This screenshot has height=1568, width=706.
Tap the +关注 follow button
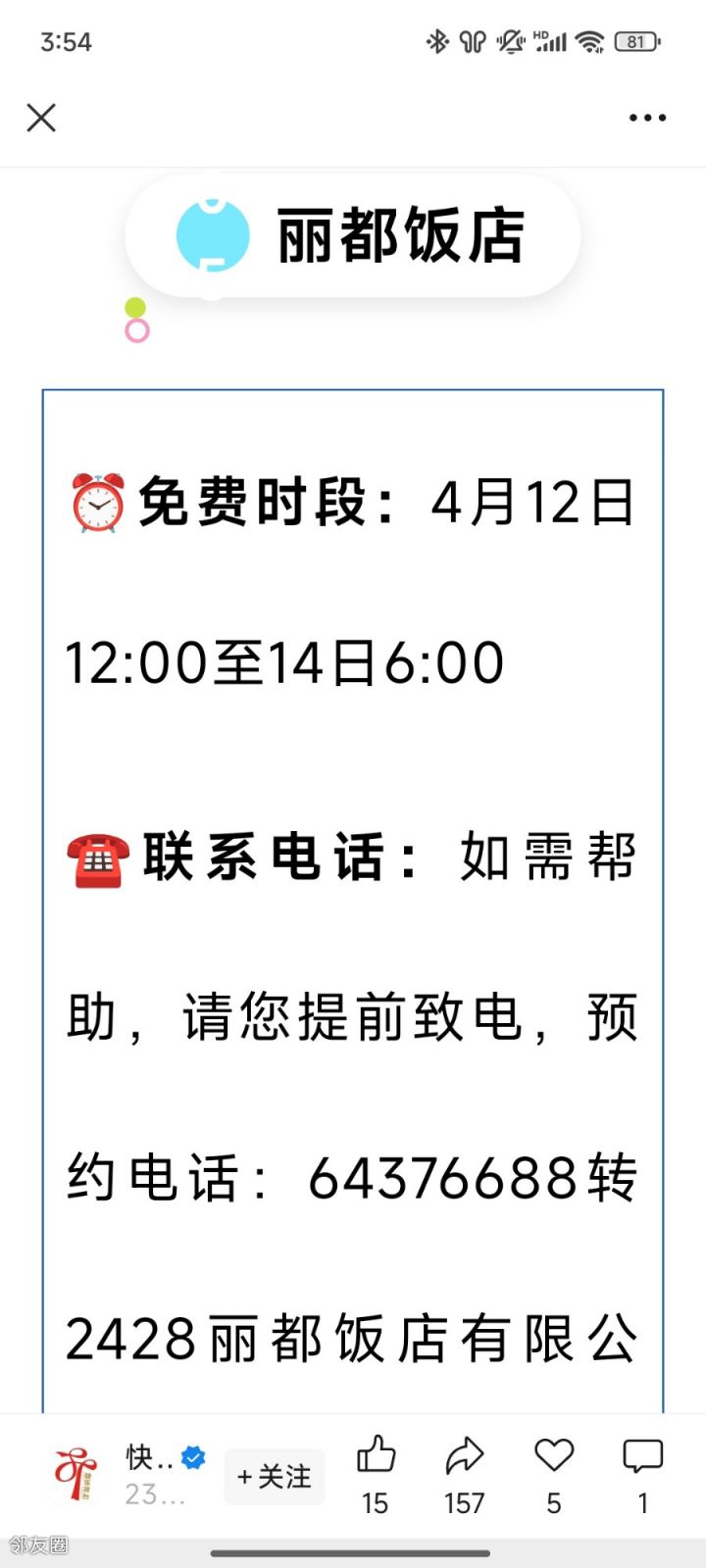click(275, 1476)
